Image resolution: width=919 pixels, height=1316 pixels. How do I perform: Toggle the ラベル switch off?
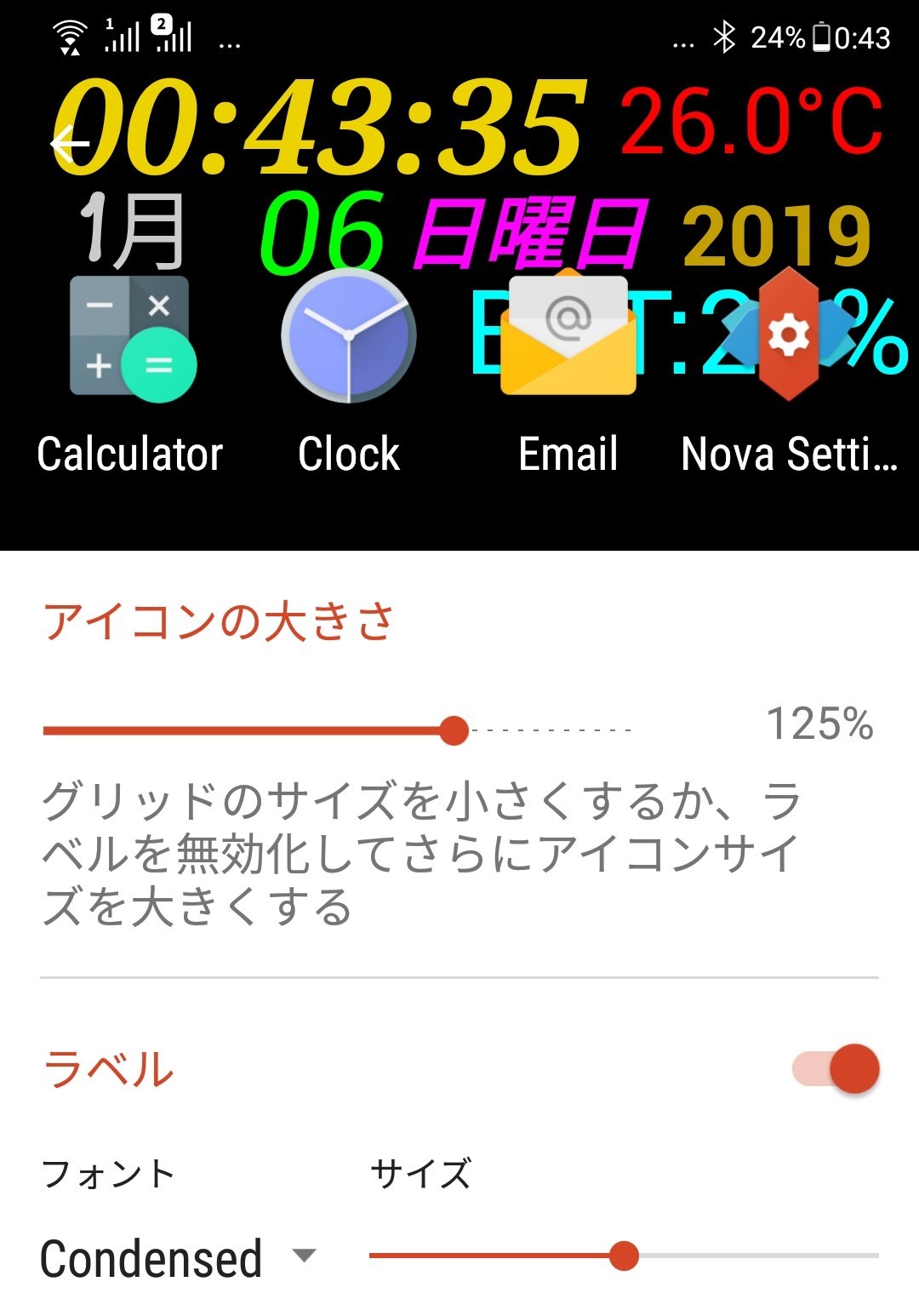[836, 1069]
